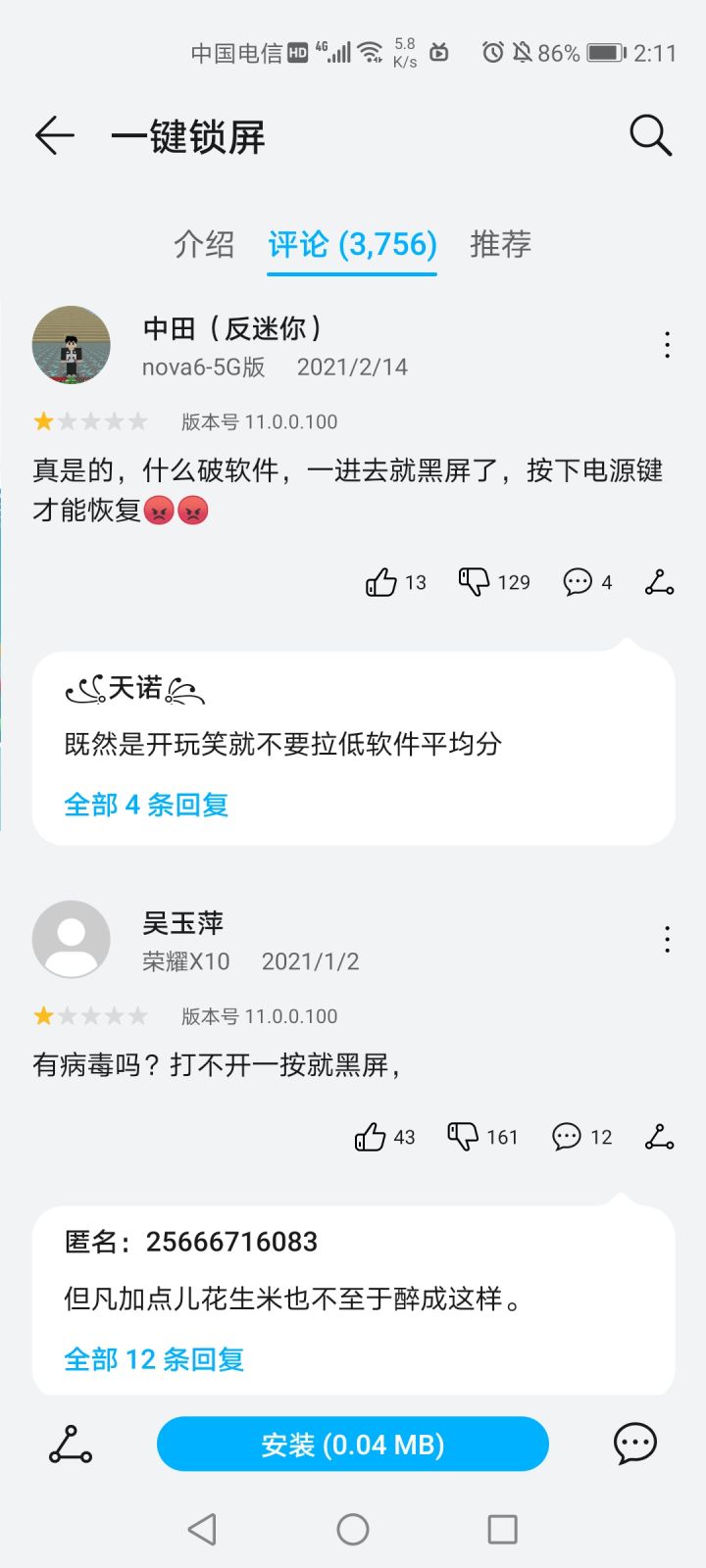The width and height of the screenshot is (706, 1568).
Task: Switch to the 推荐 tab
Action: tap(500, 244)
